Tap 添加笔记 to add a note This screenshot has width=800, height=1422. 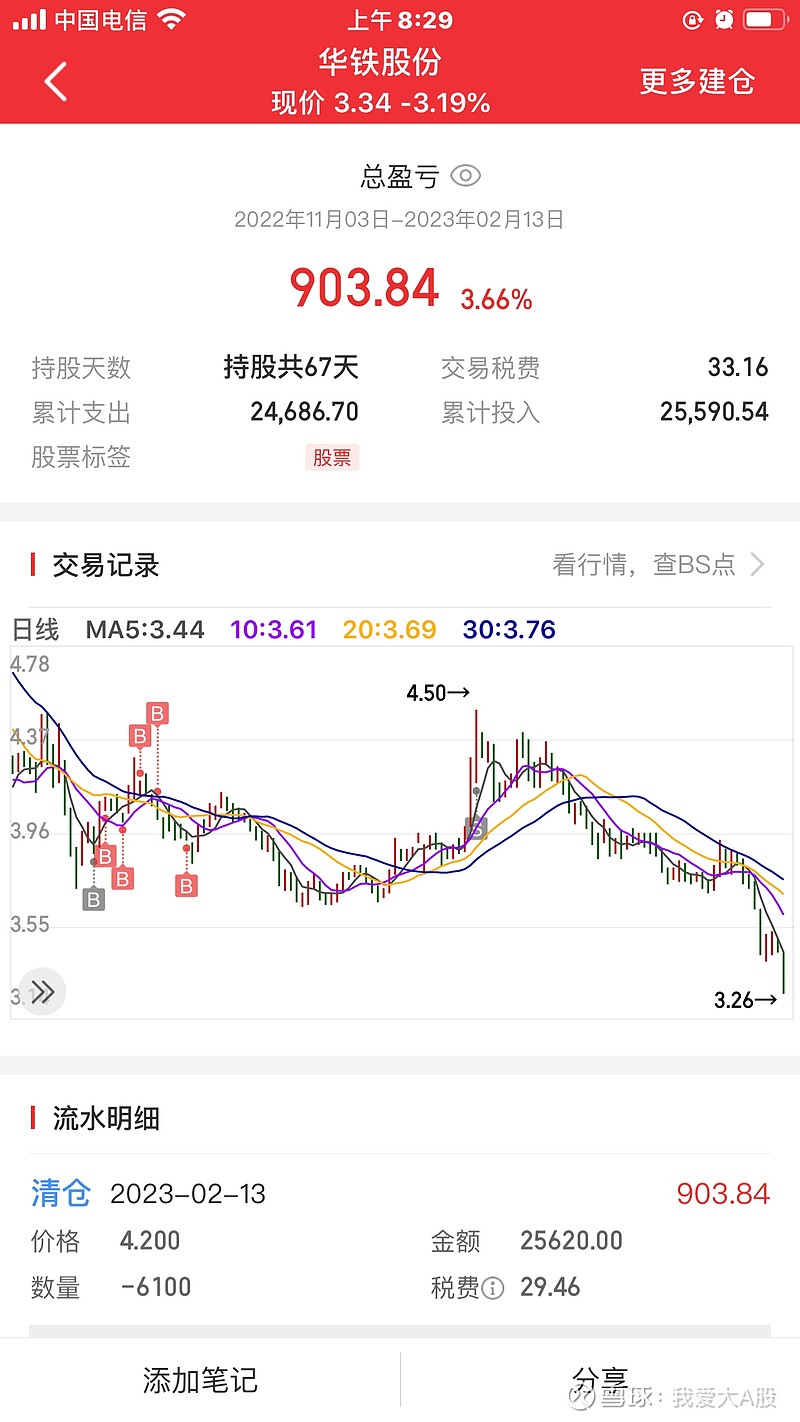point(200,1381)
